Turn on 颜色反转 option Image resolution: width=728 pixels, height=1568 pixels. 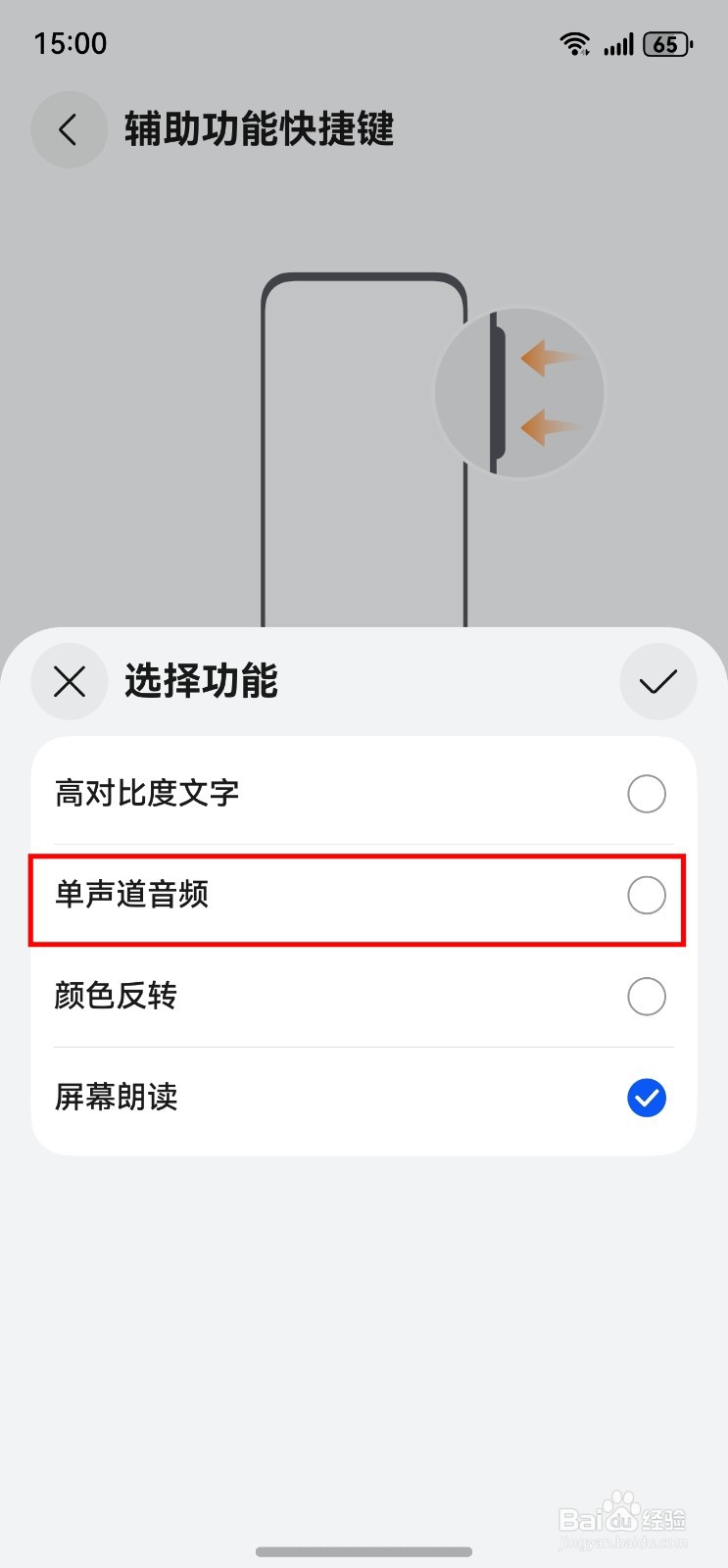tap(646, 996)
